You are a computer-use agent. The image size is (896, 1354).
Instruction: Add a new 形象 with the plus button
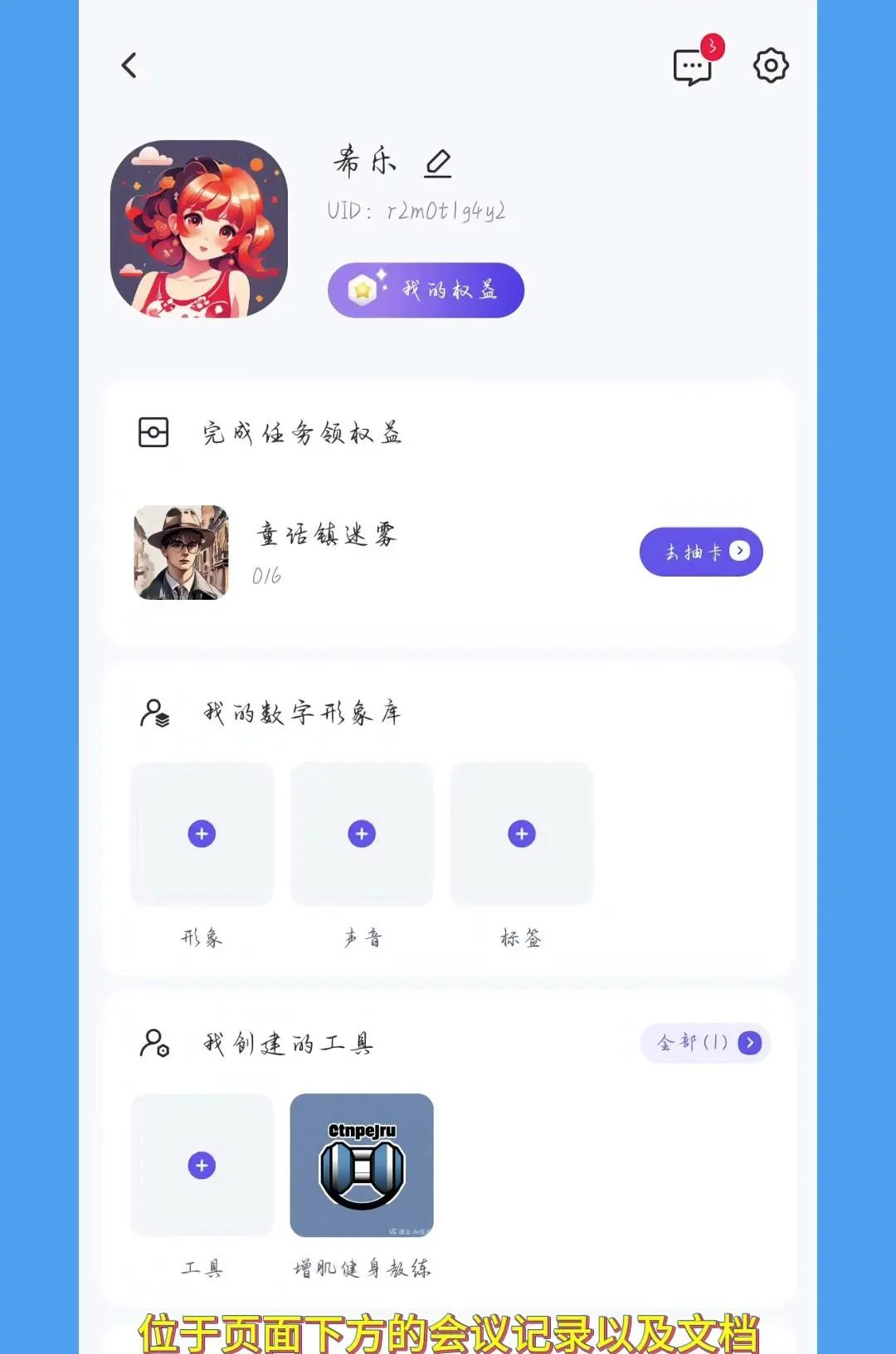pos(201,834)
